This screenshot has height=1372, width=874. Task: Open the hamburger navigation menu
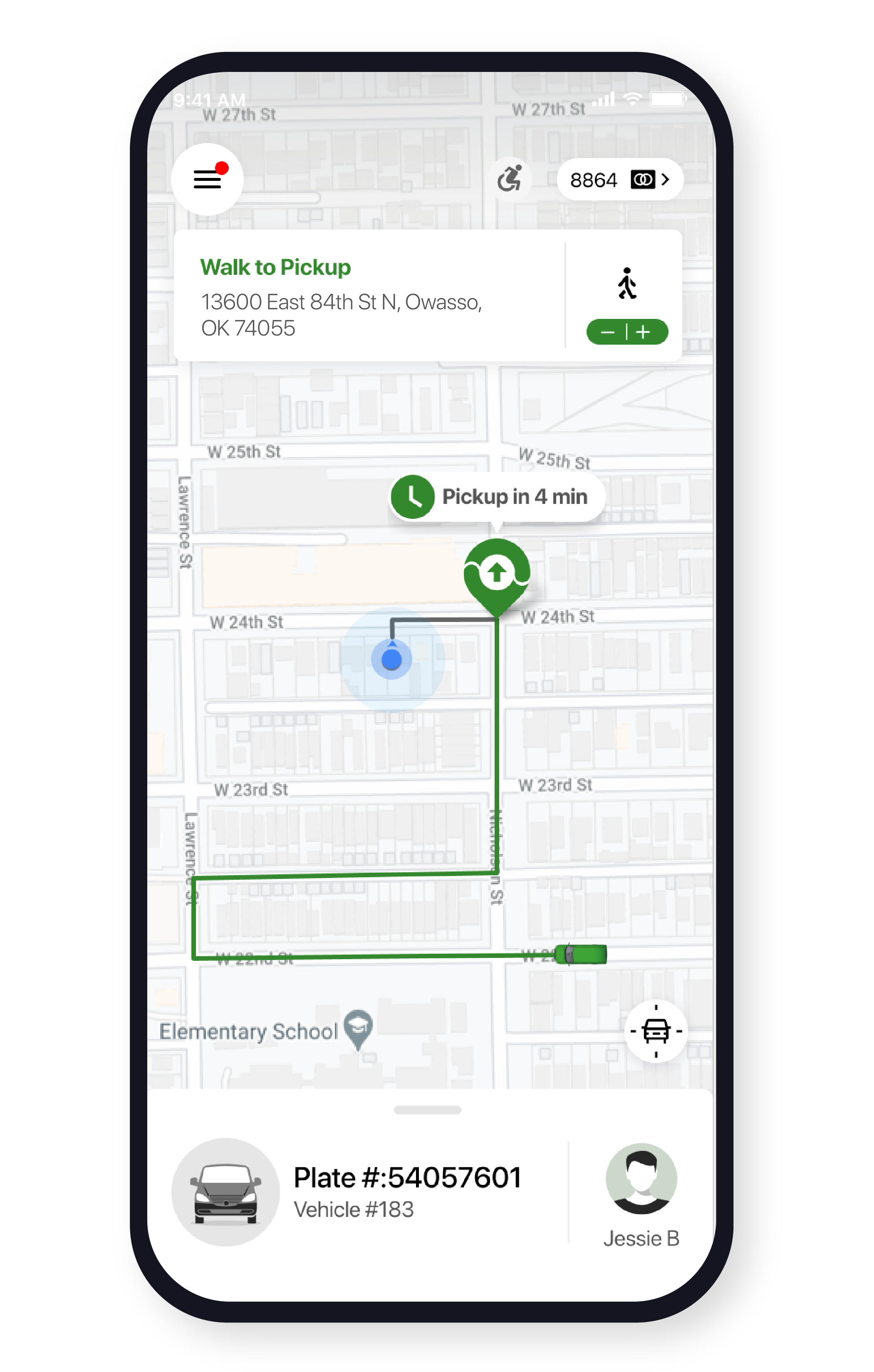(208, 180)
